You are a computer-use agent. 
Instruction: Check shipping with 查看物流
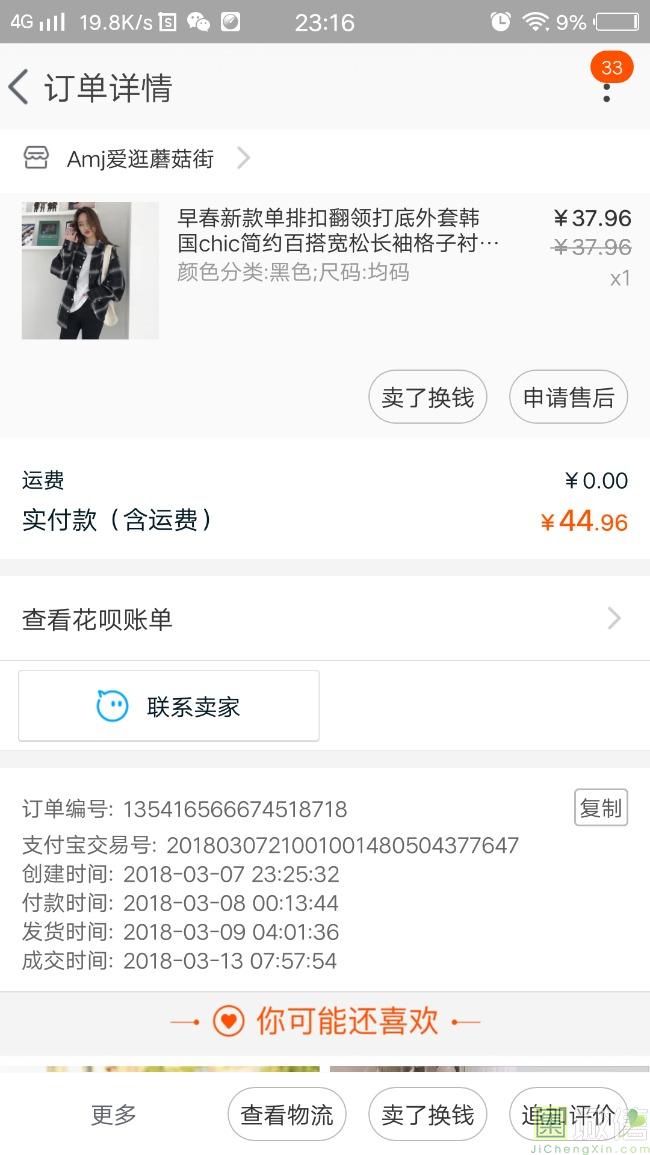click(287, 1114)
